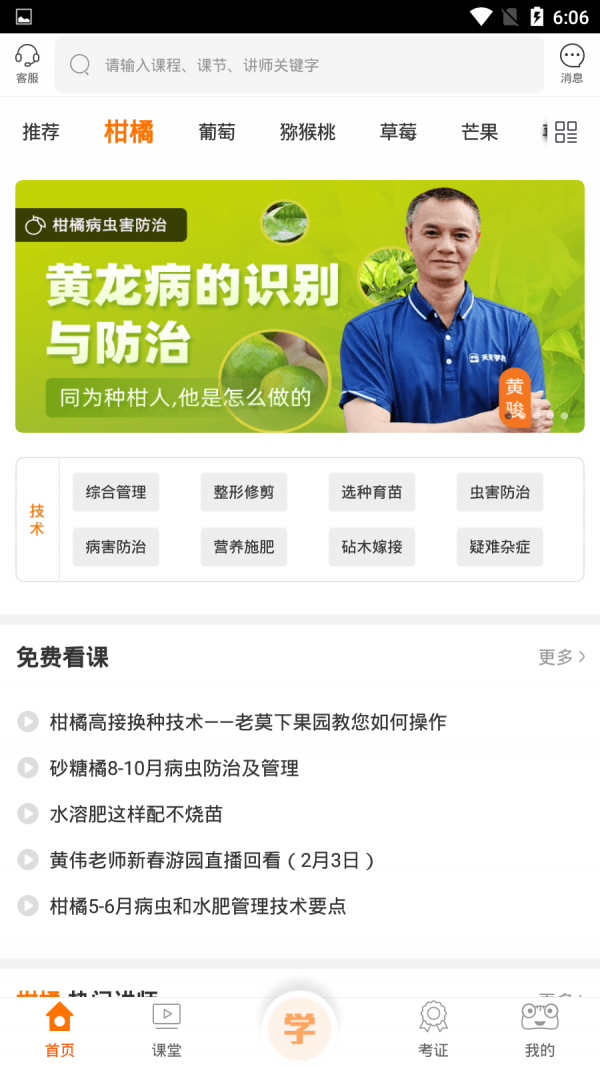The image size is (600, 1067).
Task: Choose the 整形修剪 chip
Action: pyautogui.click(x=244, y=492)
